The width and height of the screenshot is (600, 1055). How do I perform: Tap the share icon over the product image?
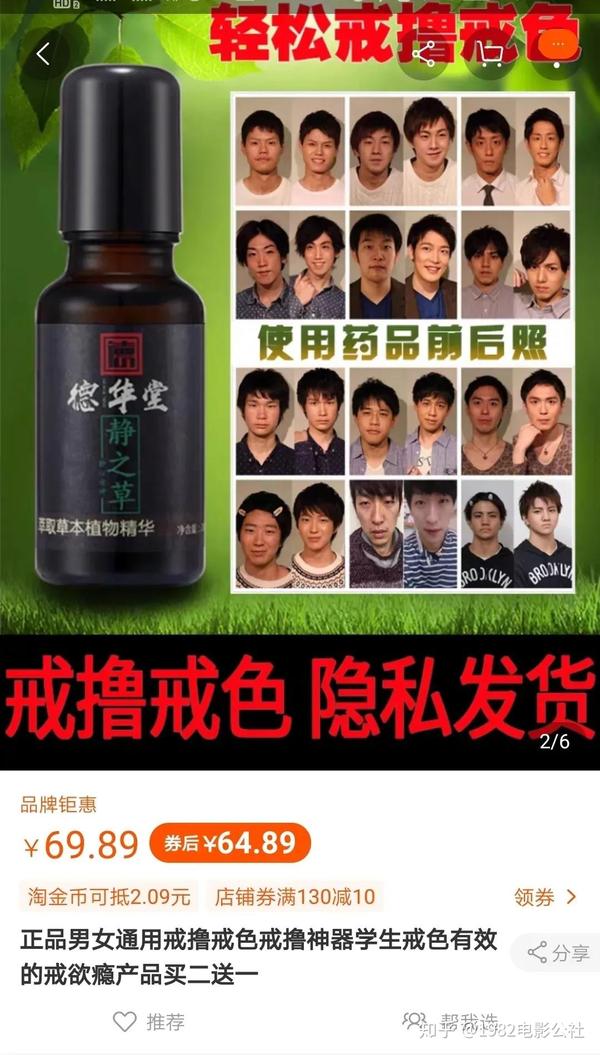pos(424,54)
